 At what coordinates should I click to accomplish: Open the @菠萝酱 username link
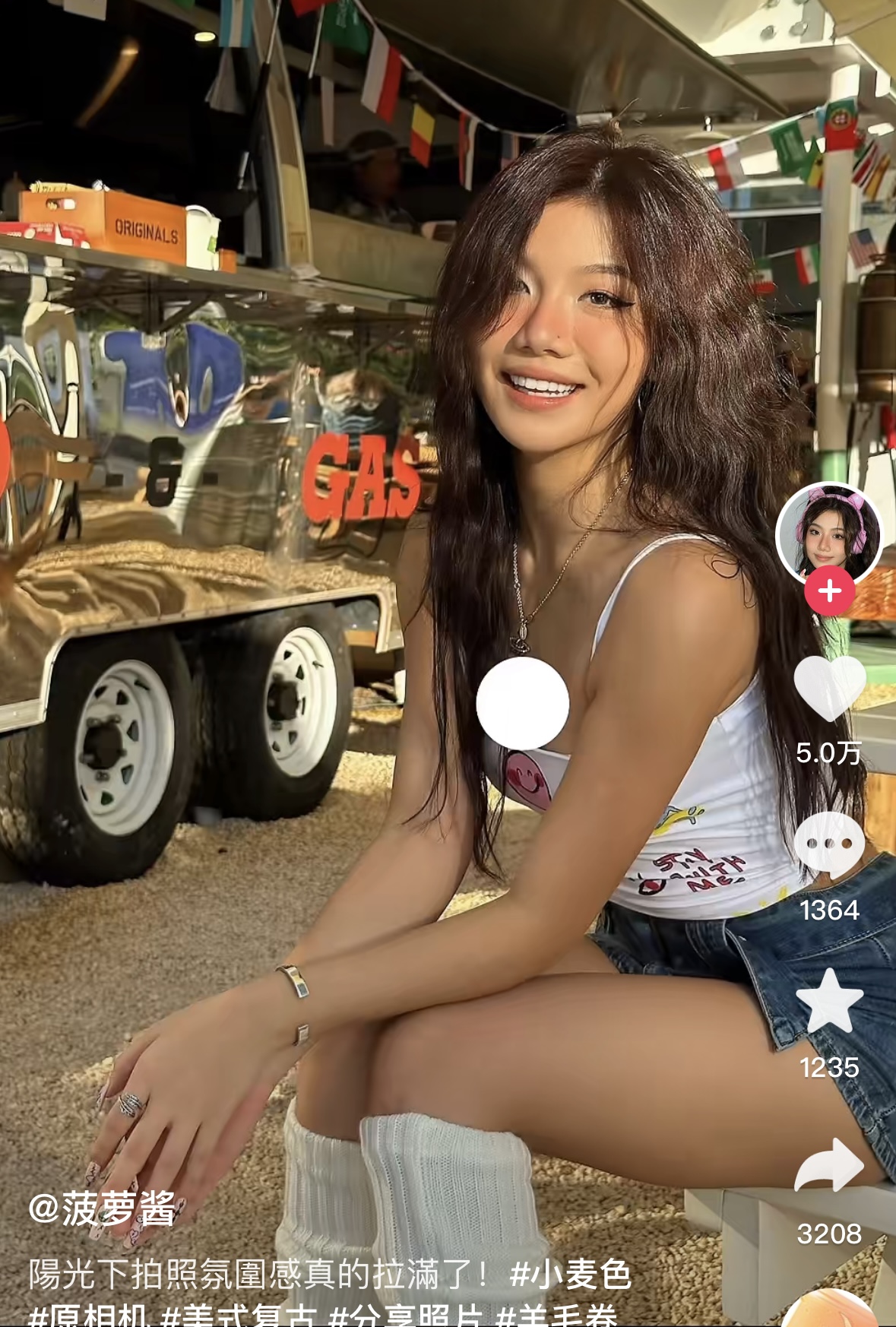[x=102, y=1208]
